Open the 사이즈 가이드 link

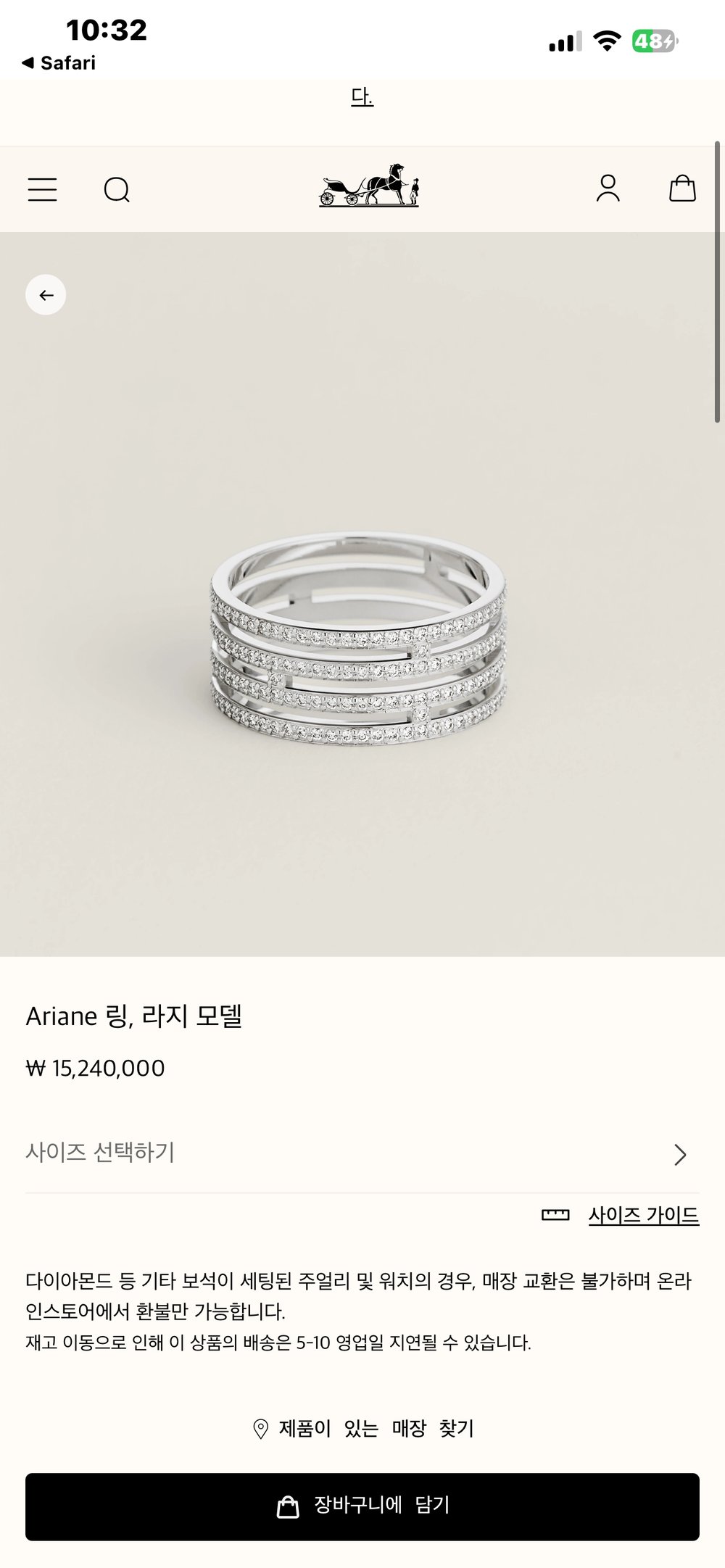(643, 1215)
